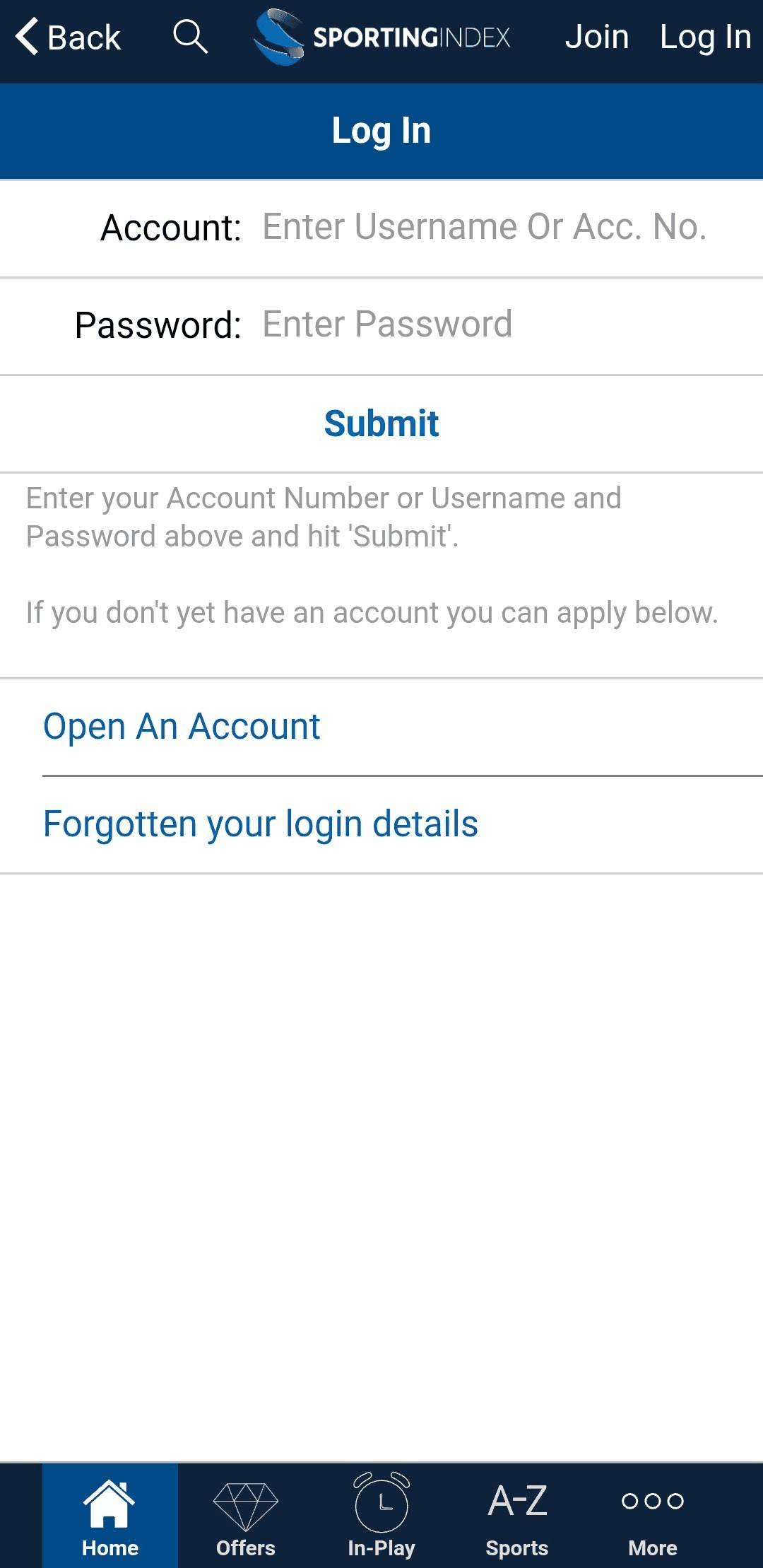Focus the Password field
The width and height of the screenshot is (763, 1568).
pos(484,325)
